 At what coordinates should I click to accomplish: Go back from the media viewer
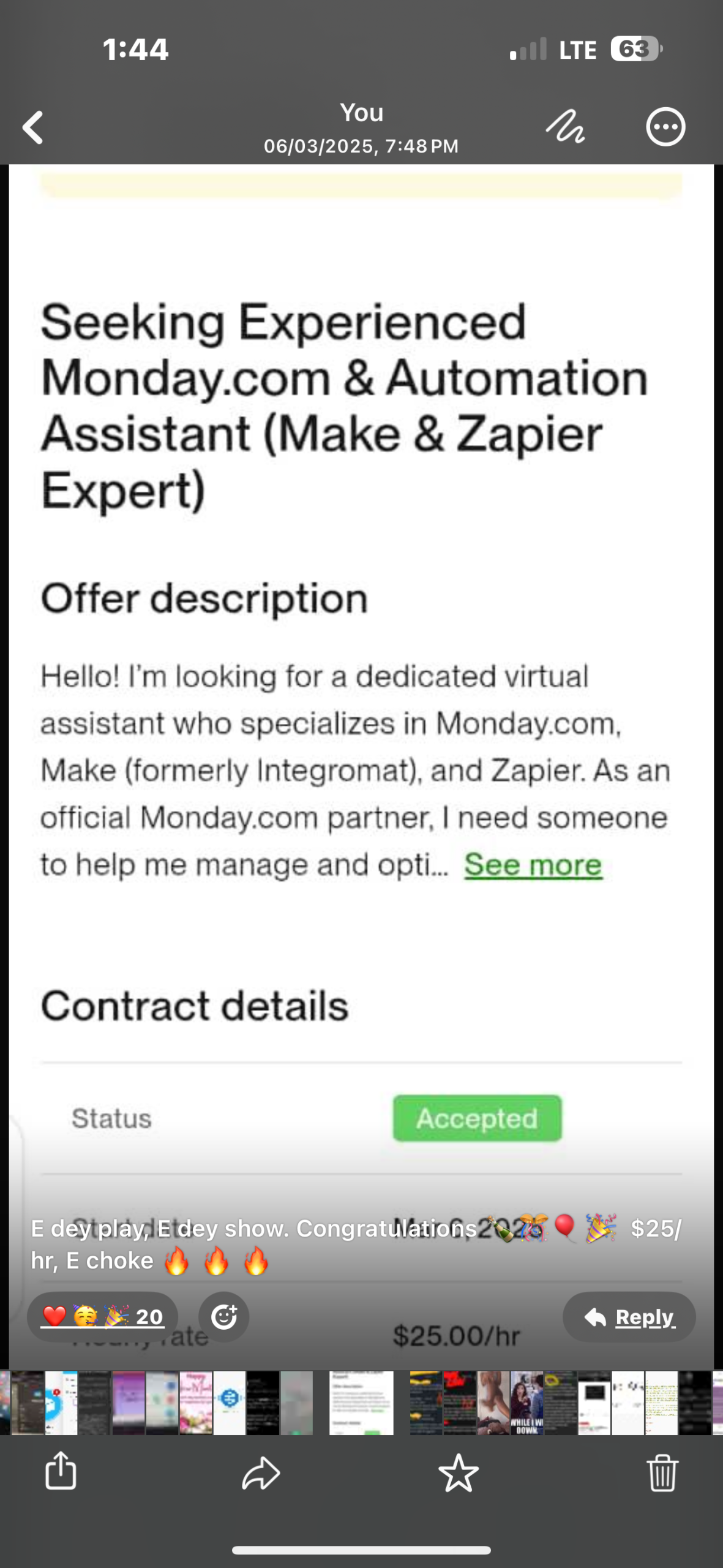pos(33,127)
